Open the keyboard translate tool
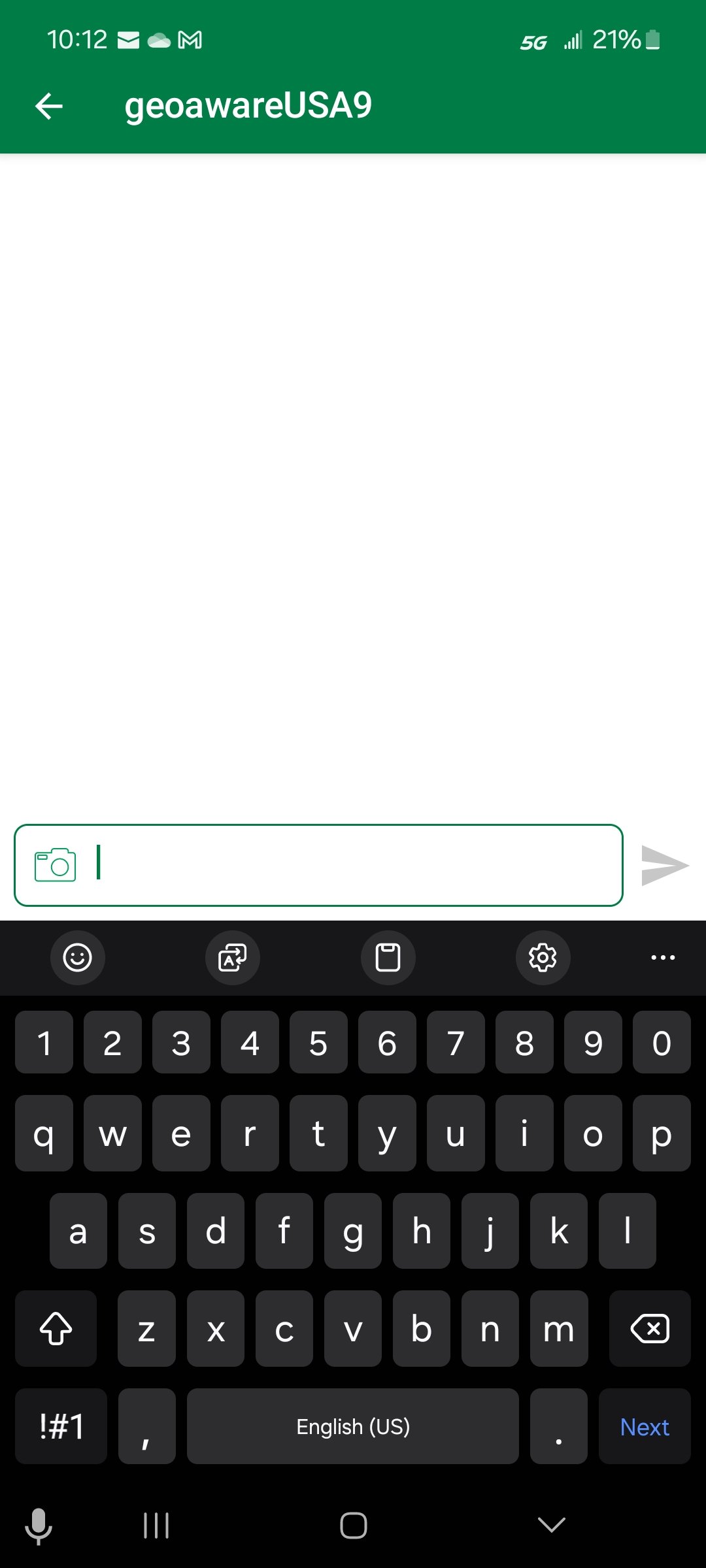 pos(233,958)
